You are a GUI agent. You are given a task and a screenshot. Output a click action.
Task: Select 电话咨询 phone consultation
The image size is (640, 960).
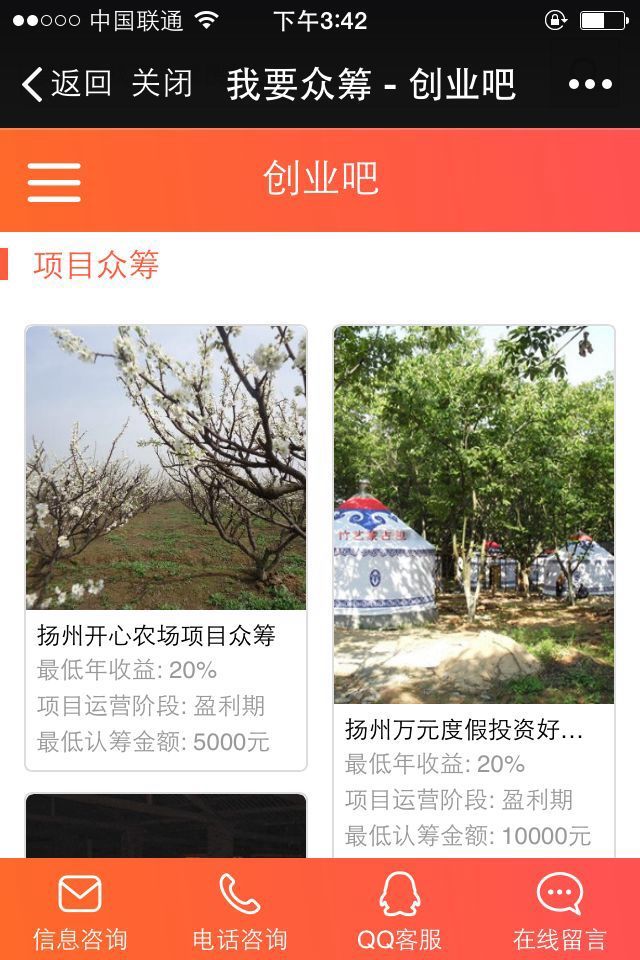(x=240, y=911)
